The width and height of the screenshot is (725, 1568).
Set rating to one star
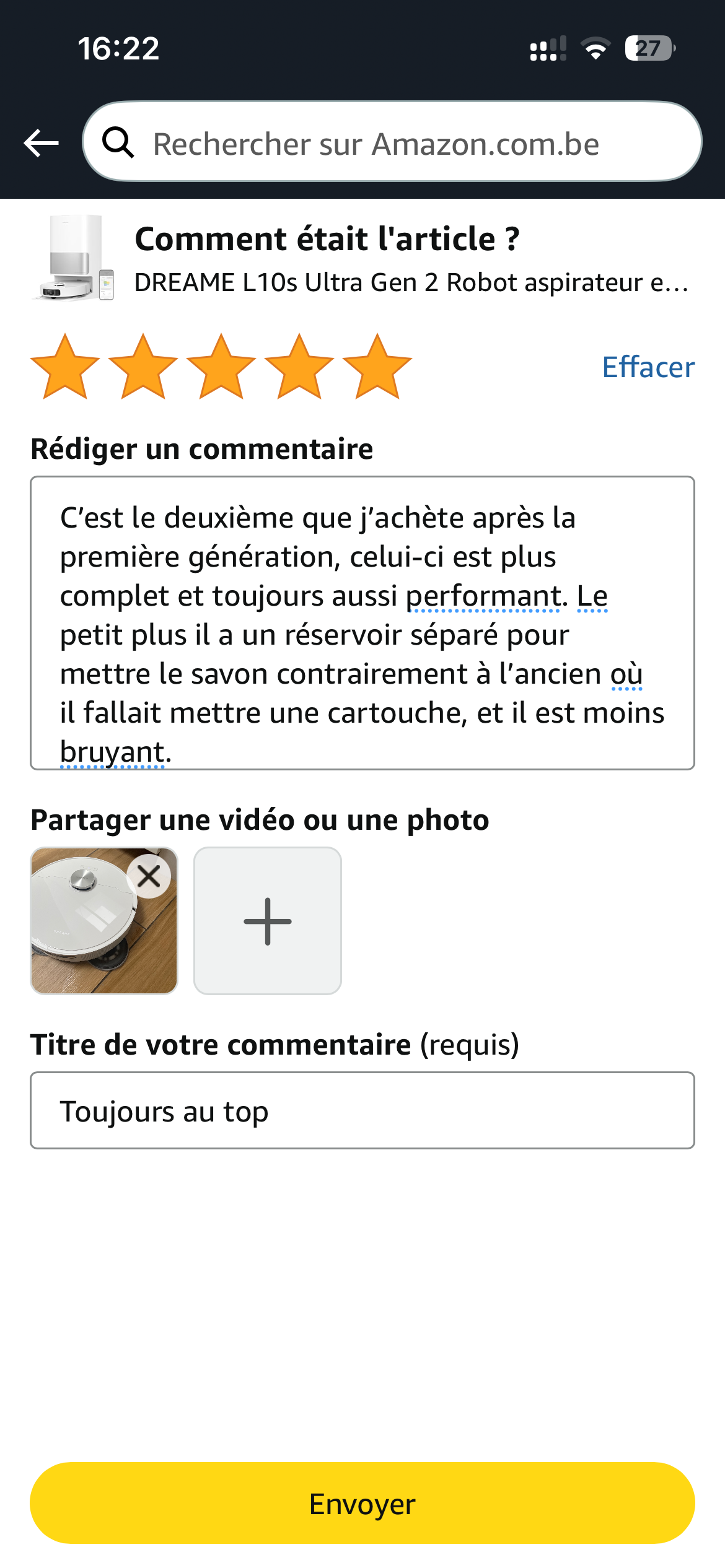pyautogui.click(x=65, y=367)
